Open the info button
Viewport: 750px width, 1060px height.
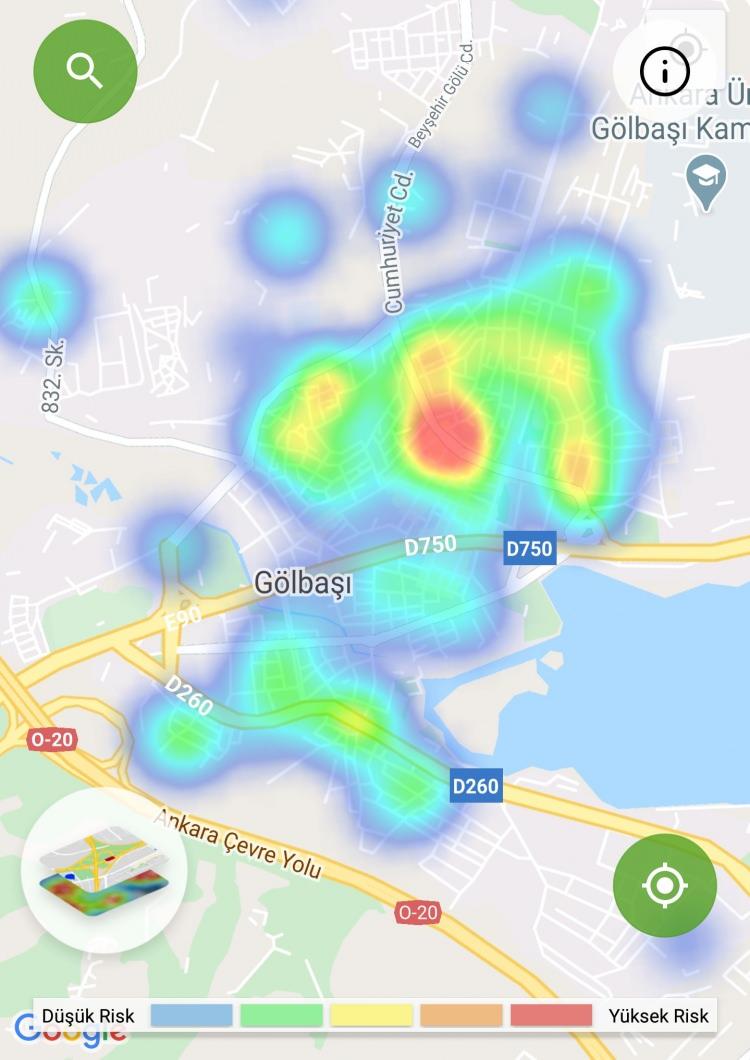[665, 70]
